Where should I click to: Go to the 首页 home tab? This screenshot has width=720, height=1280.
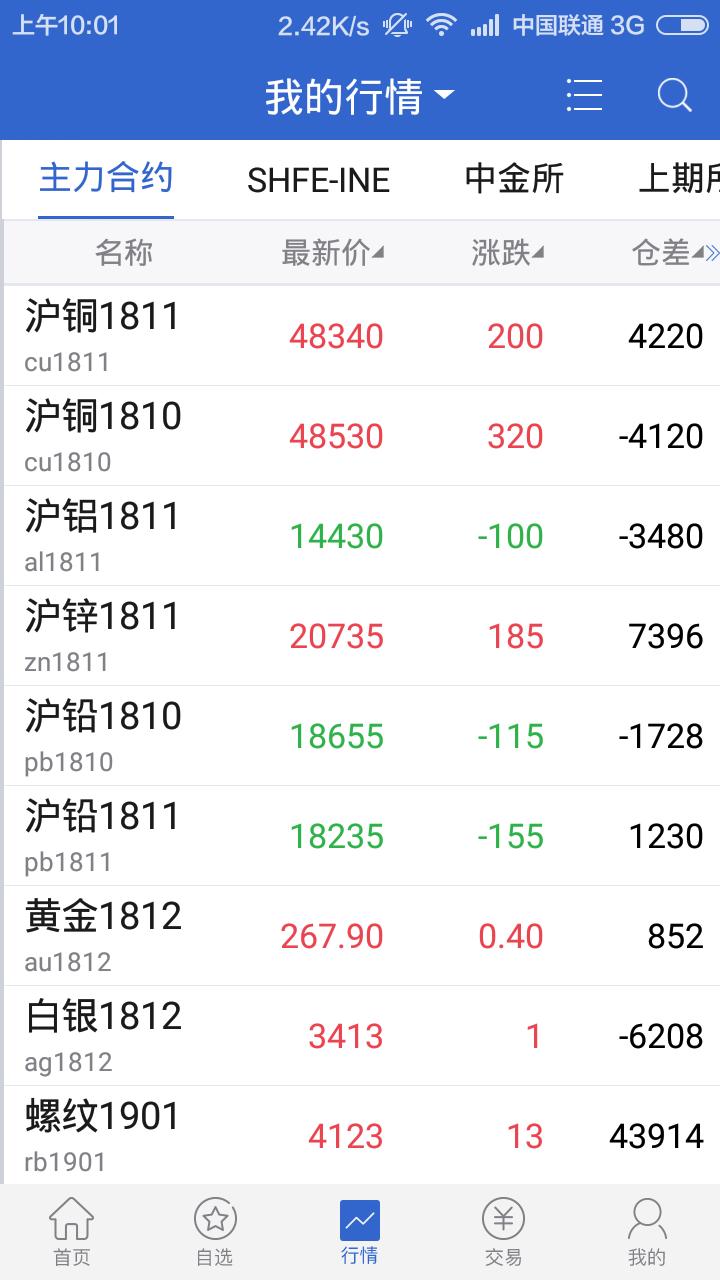pyautogui.click(x=71, y=1232)
